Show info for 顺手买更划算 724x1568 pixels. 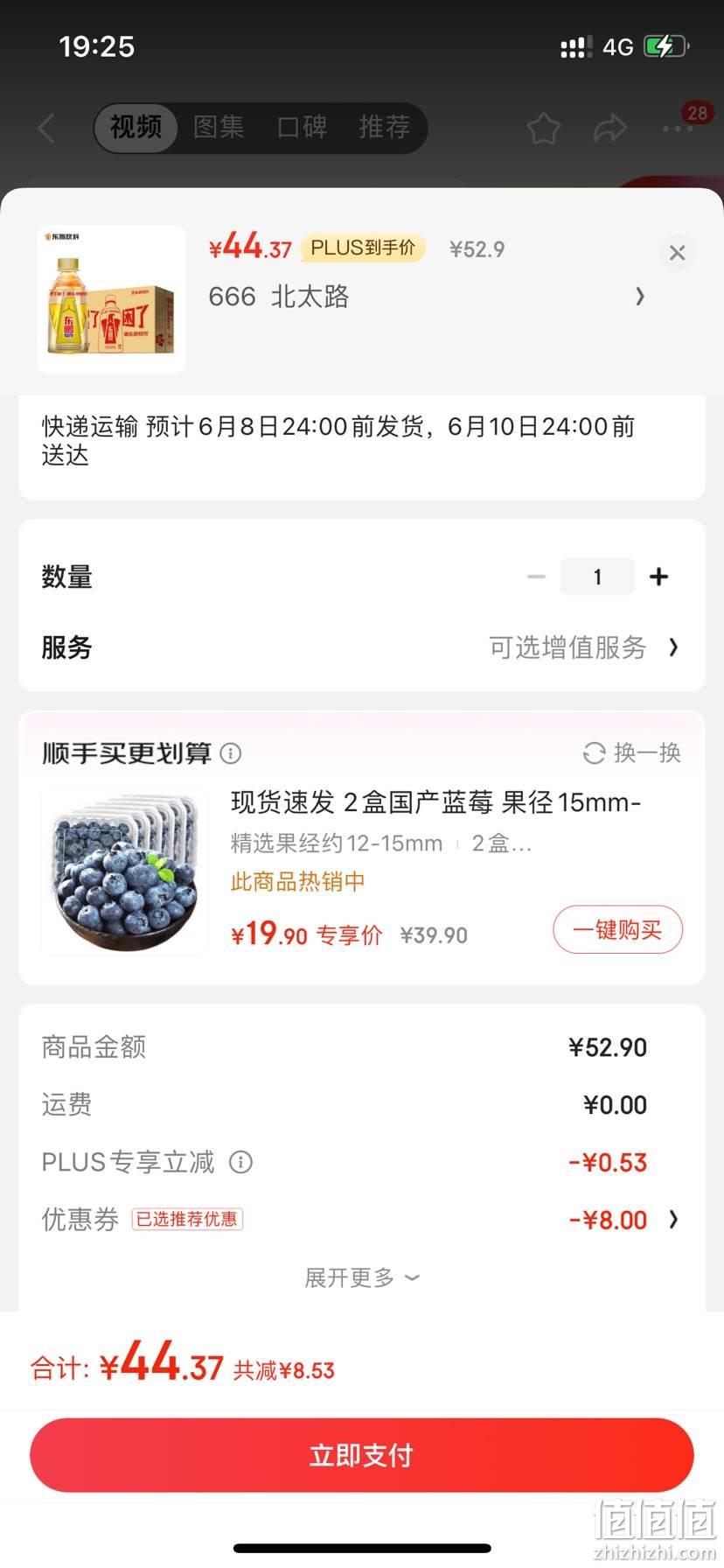(x=231, y=752)
